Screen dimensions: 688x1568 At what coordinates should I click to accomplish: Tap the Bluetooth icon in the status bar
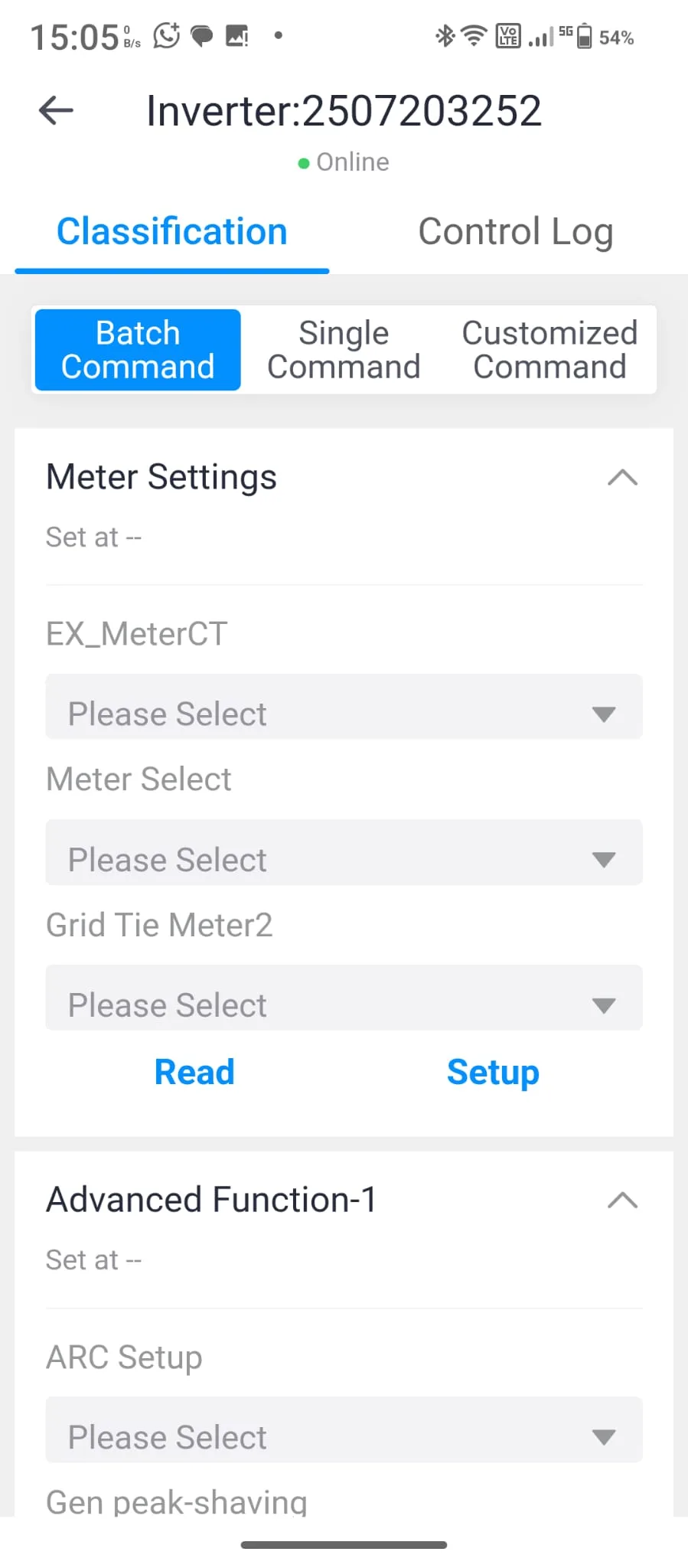444,34
